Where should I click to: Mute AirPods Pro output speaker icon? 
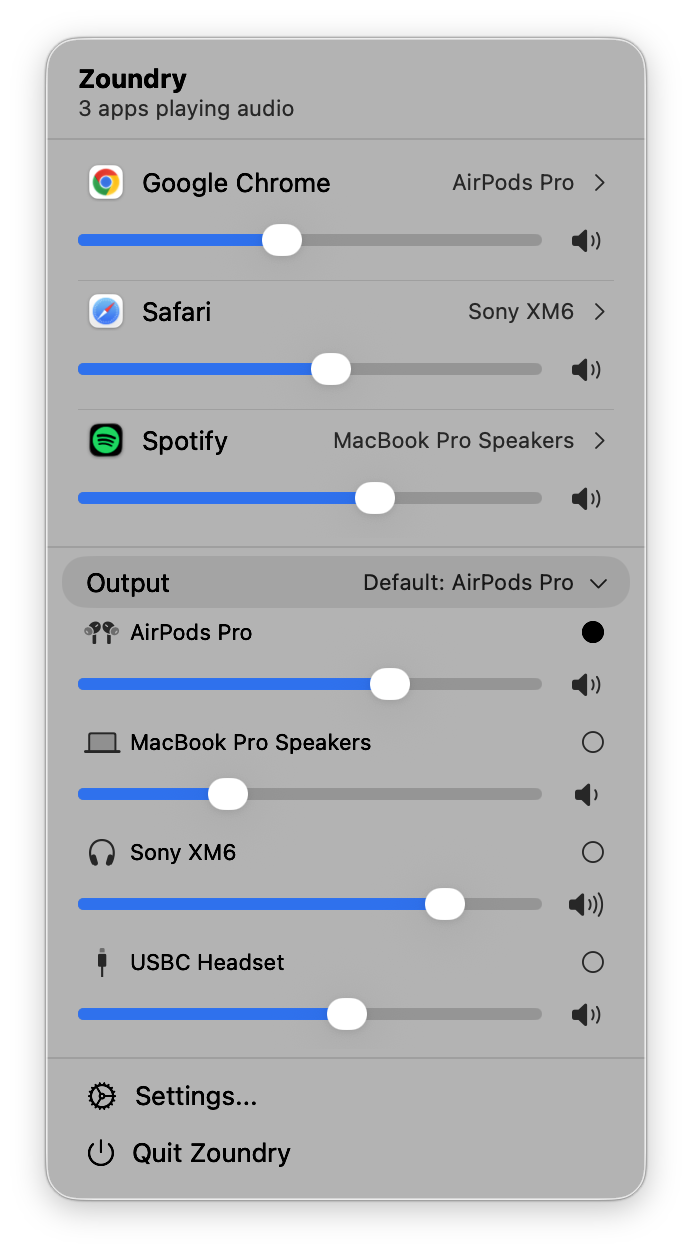(586, 685)
